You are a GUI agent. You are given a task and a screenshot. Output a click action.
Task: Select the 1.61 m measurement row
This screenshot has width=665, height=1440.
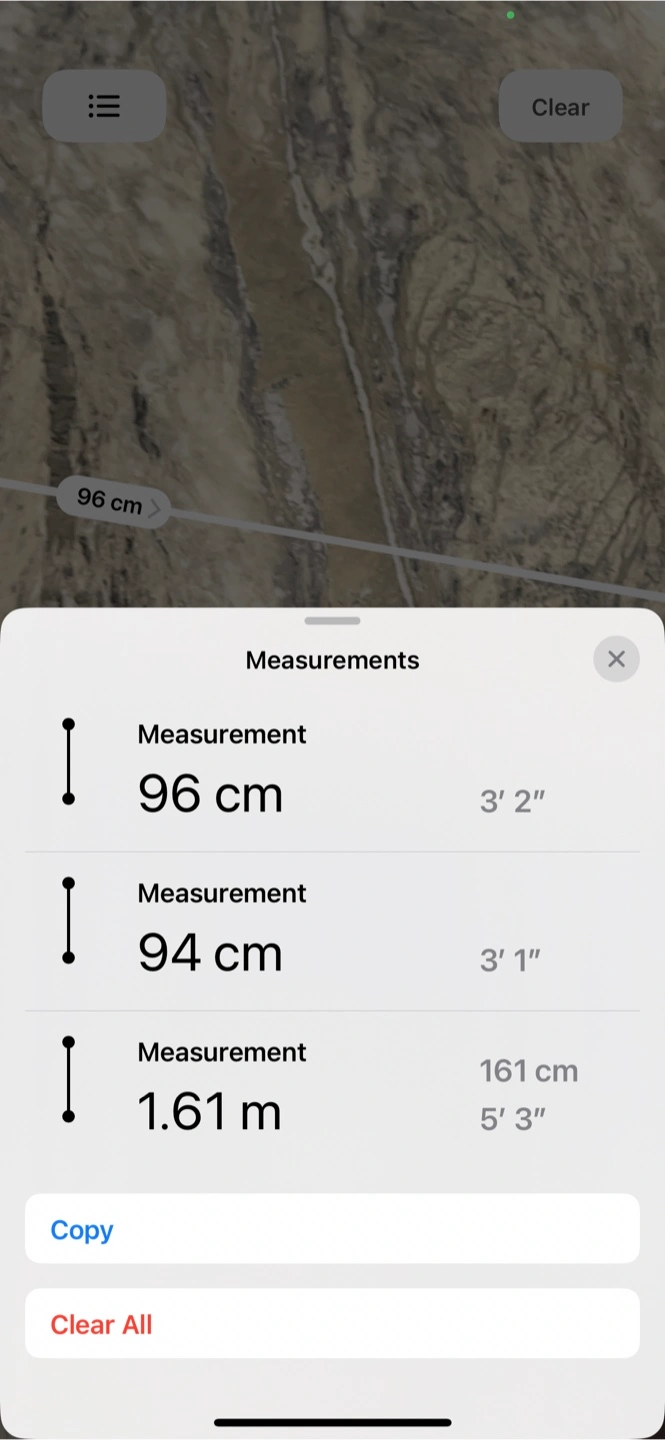(x=332, y=1090)
